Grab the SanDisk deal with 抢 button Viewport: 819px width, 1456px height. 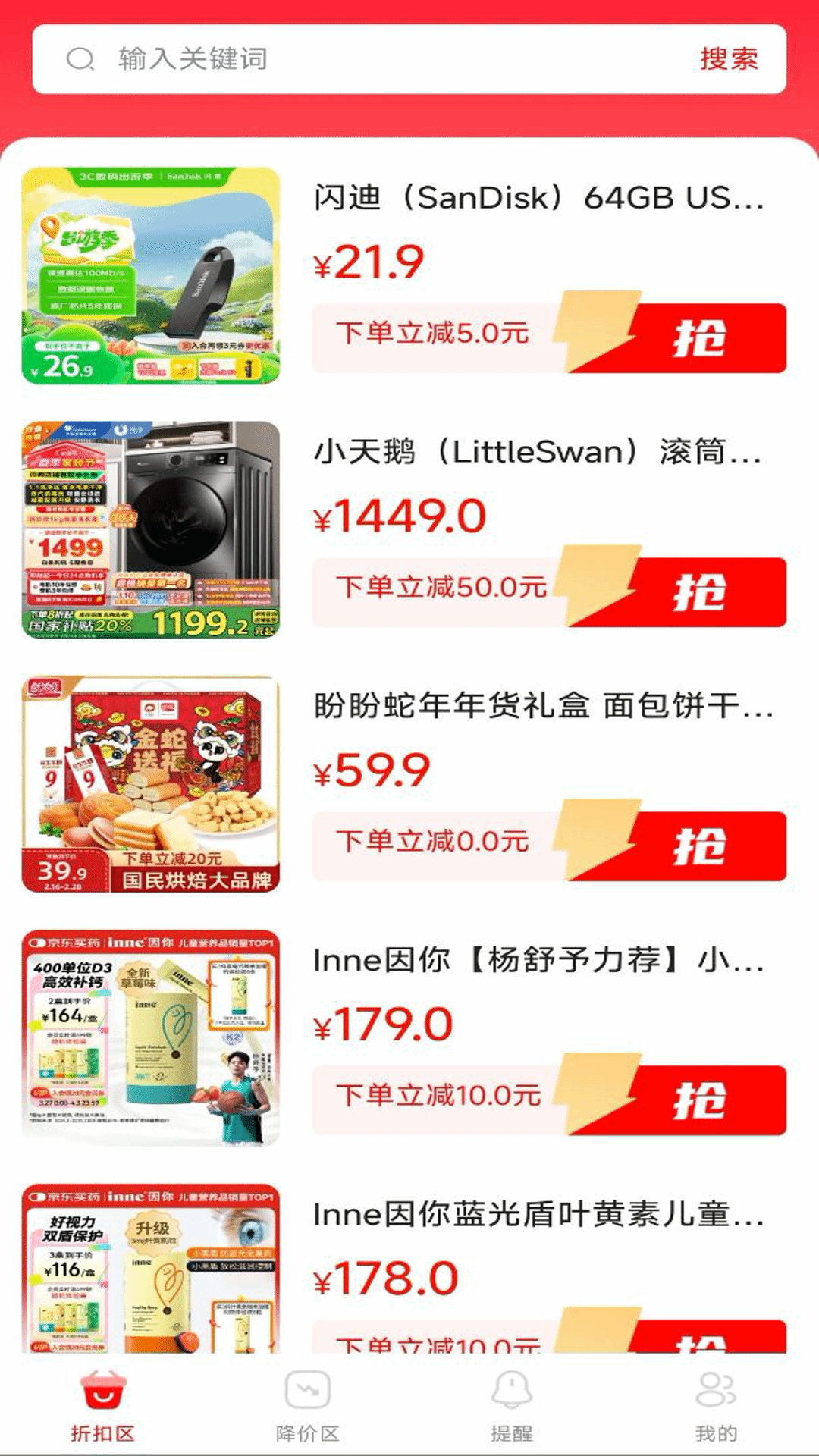click(x=698, y=338)
